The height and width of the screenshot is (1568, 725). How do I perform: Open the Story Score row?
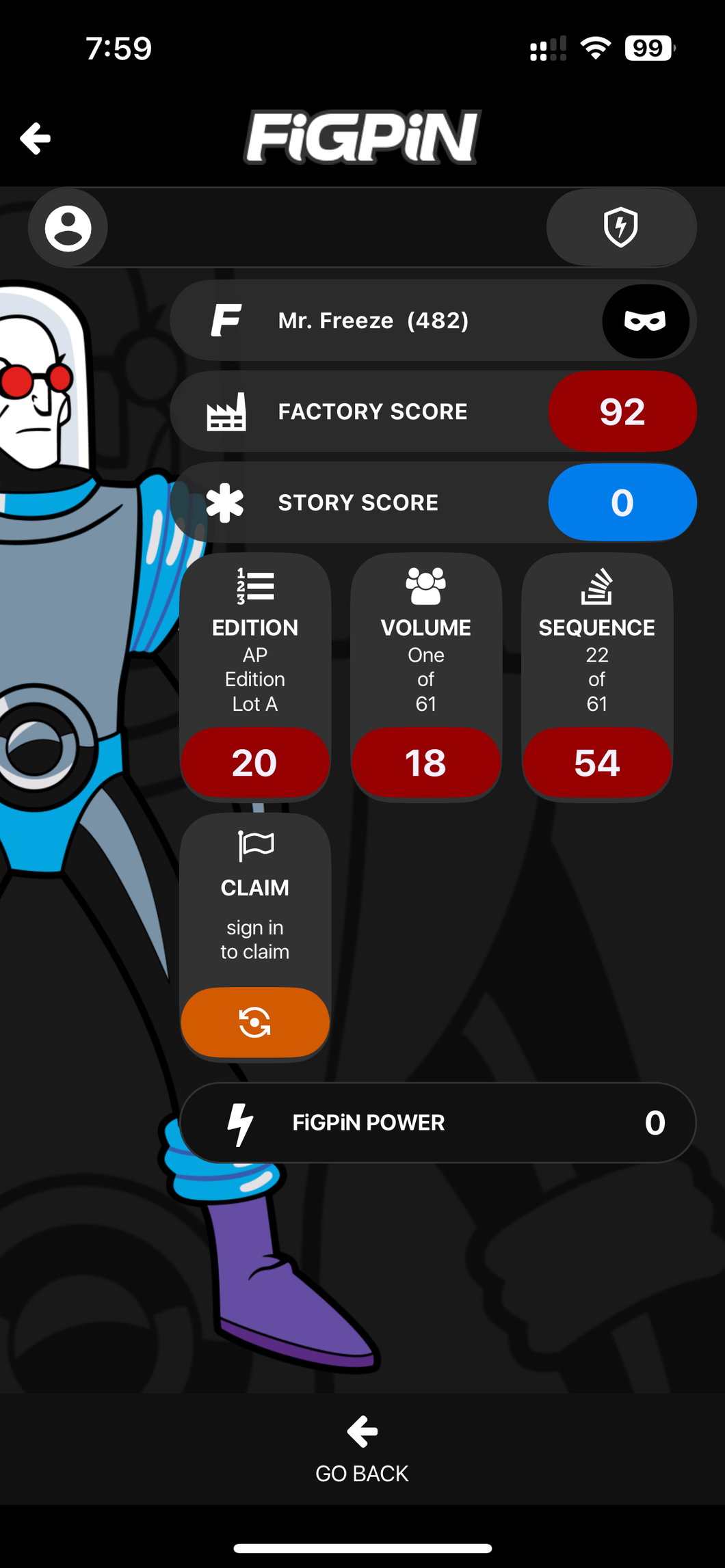[x=433, y=502]
